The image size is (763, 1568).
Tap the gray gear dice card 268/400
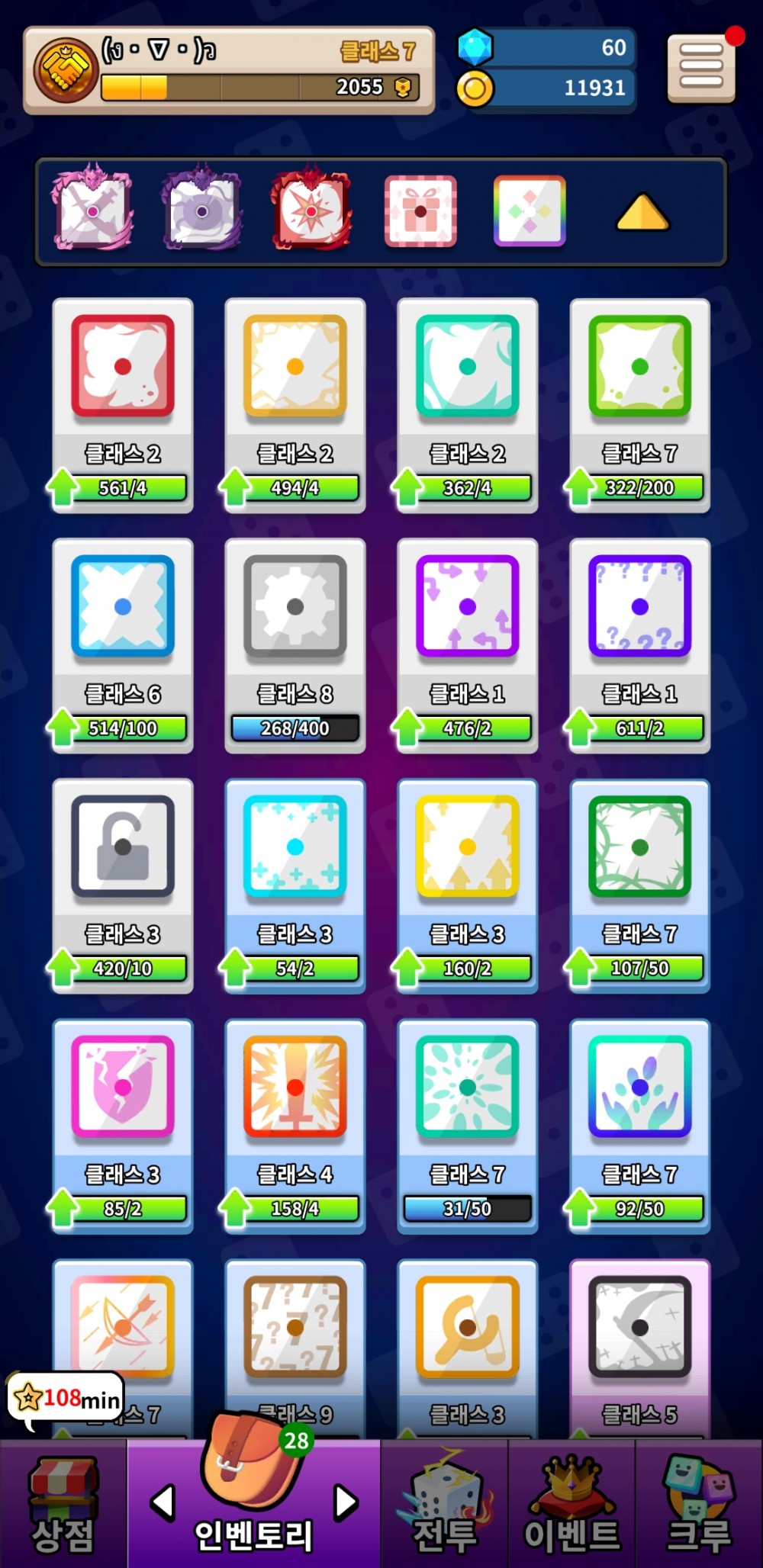(295, 644)
